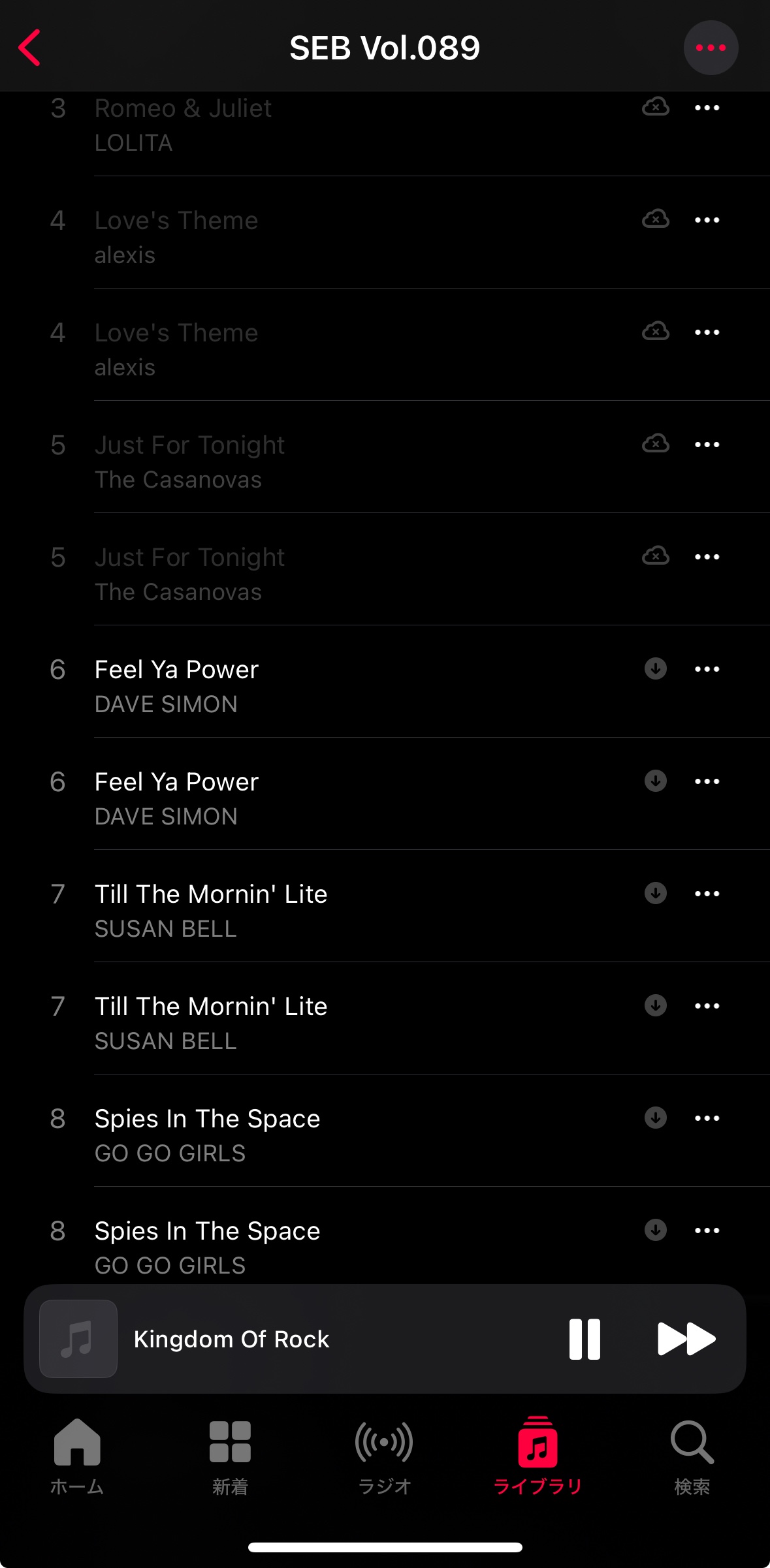Switch to the ホーム tab
This screenshot has width=770, height=1568.
click(x=77, y=1456)
